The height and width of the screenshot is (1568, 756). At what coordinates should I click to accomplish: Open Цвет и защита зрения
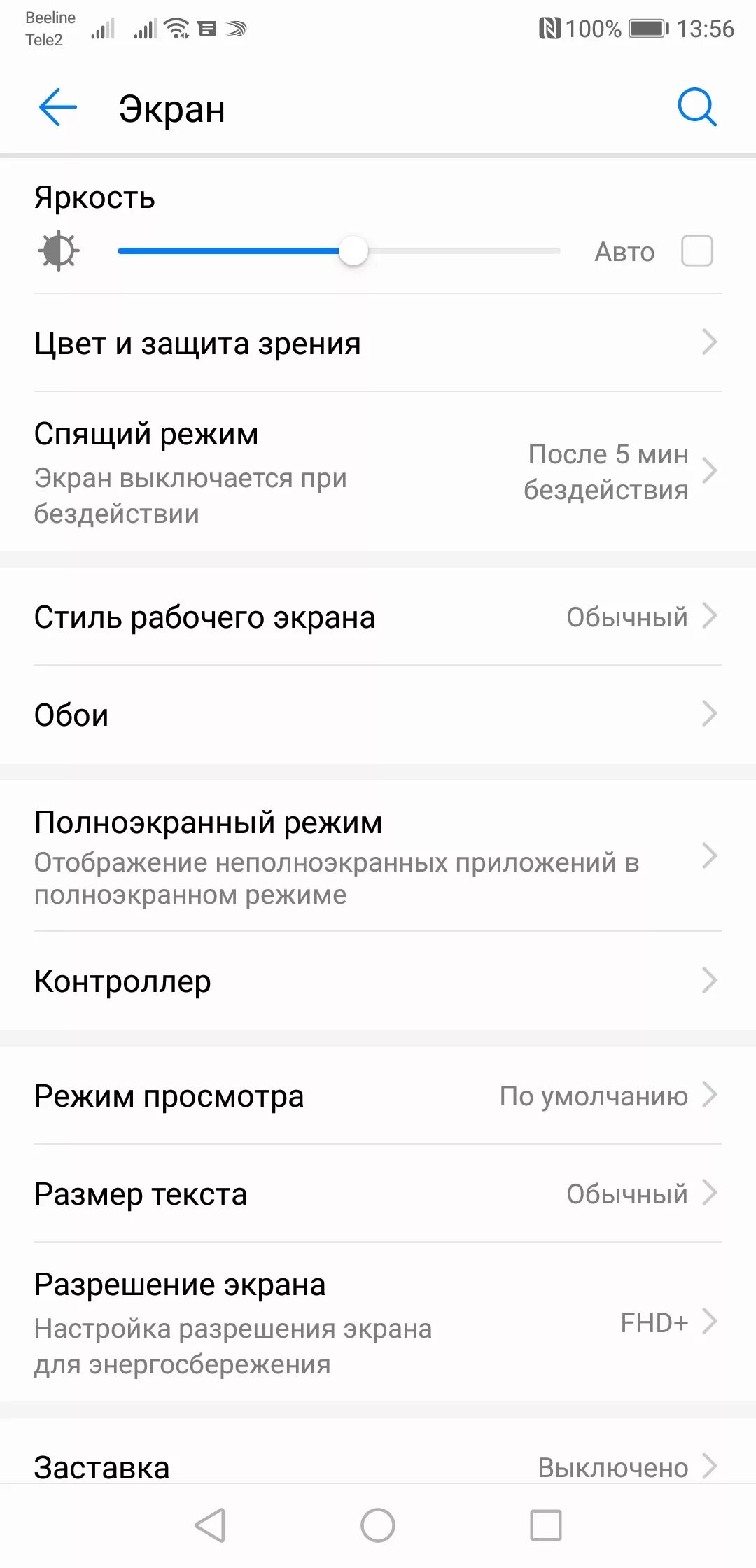click(378, 343)
